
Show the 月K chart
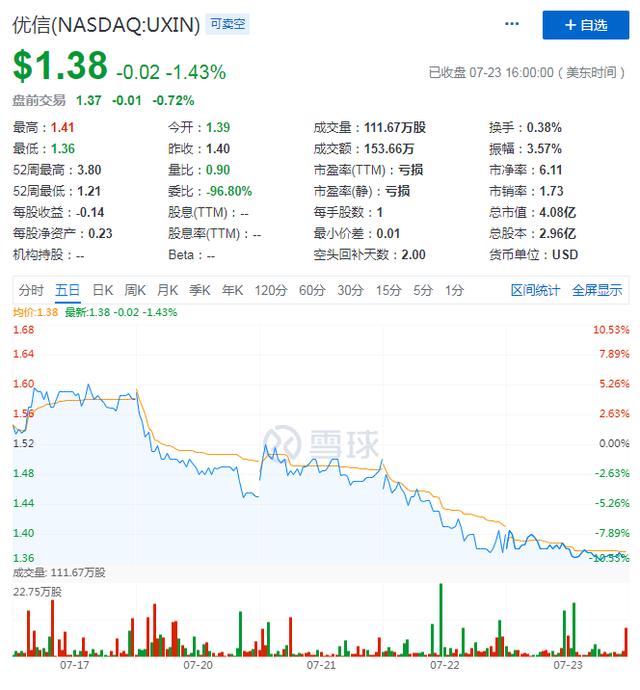[167, 290]
